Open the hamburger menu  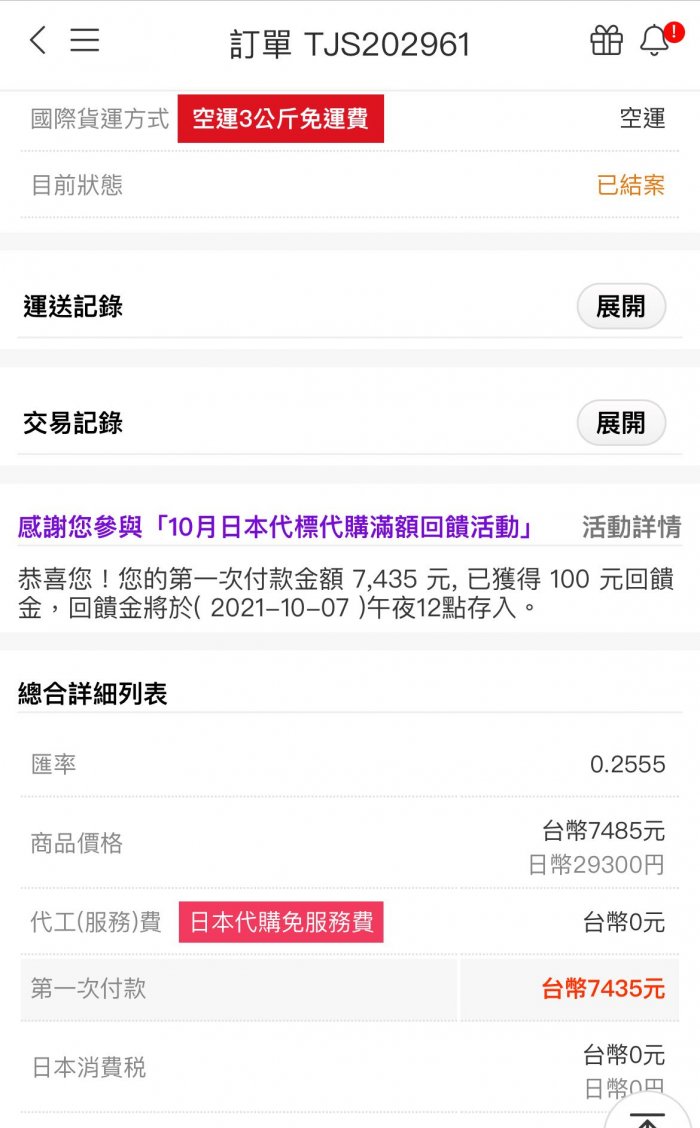click(84, 40)
